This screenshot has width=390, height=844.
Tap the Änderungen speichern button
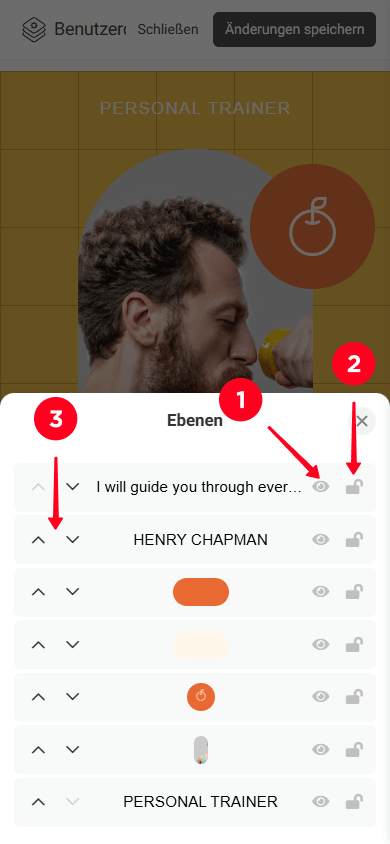[294, 29]
